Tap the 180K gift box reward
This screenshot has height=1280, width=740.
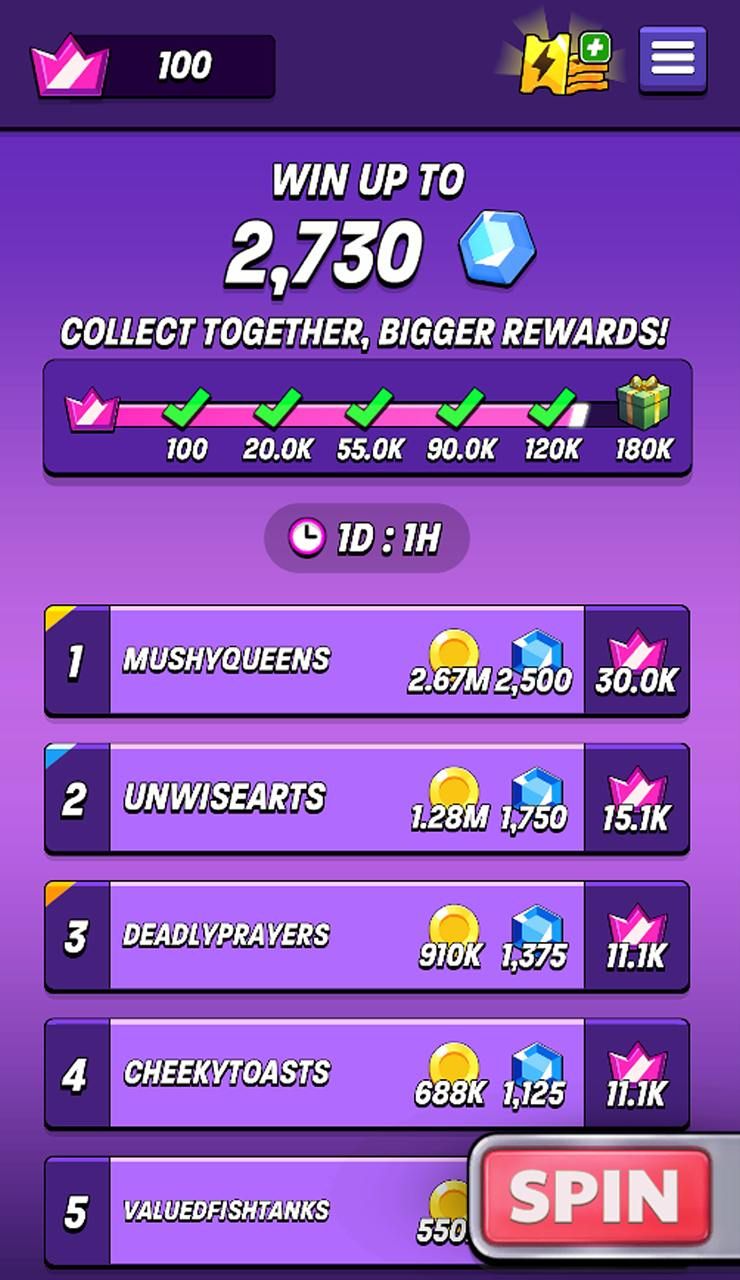pyautogui.click(x=642, y=405)
